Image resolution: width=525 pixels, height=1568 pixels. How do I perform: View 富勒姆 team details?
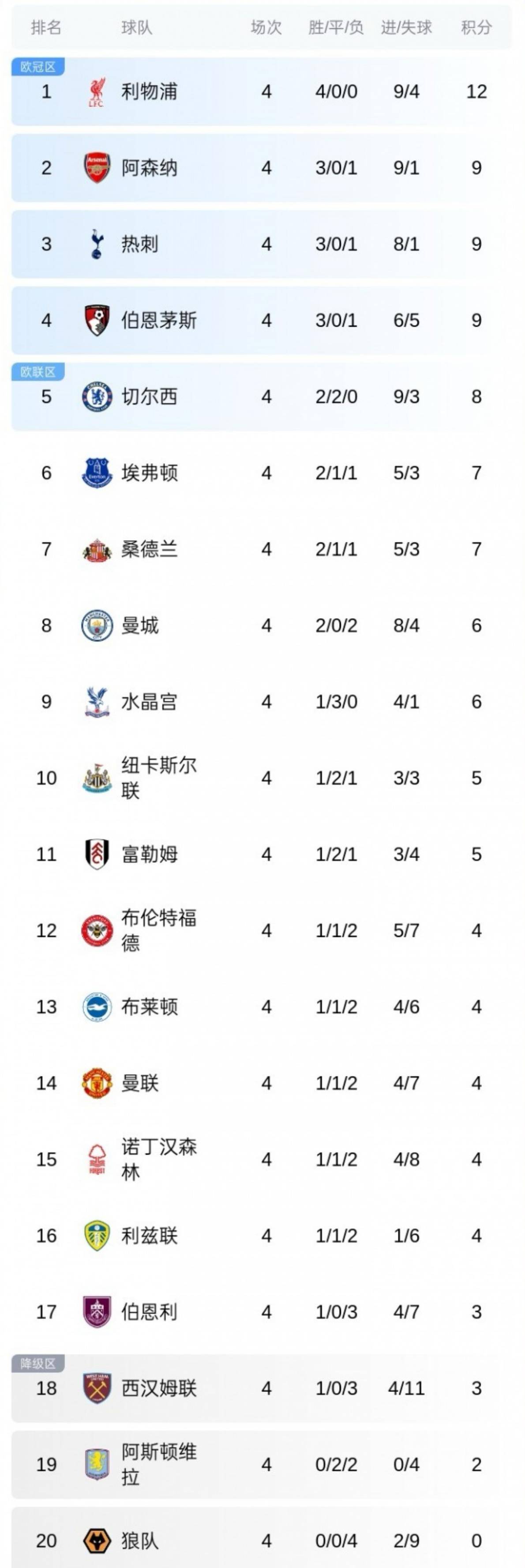pyautogui.click(x=149, y=854)
